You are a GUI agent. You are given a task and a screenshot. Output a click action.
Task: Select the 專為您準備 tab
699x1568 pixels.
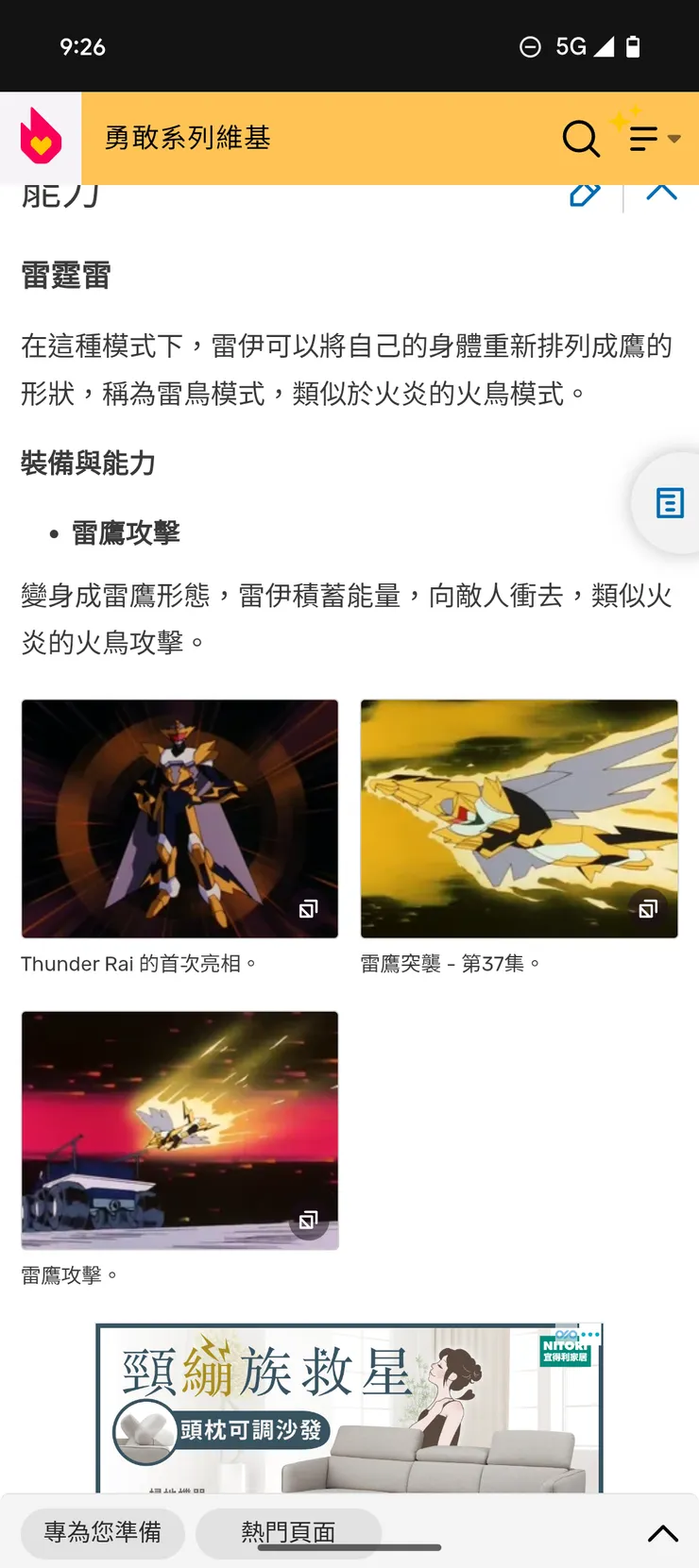coord(102,1532)
